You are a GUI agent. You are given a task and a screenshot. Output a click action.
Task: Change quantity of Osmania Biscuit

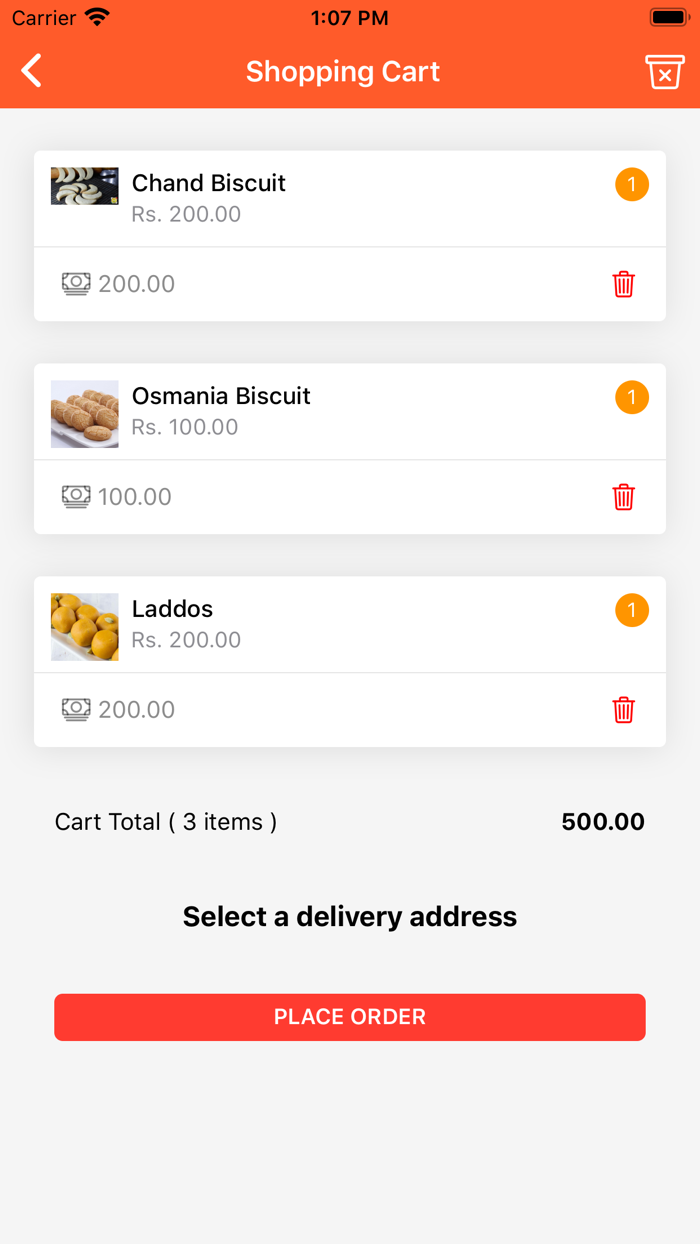pos(632,398)
